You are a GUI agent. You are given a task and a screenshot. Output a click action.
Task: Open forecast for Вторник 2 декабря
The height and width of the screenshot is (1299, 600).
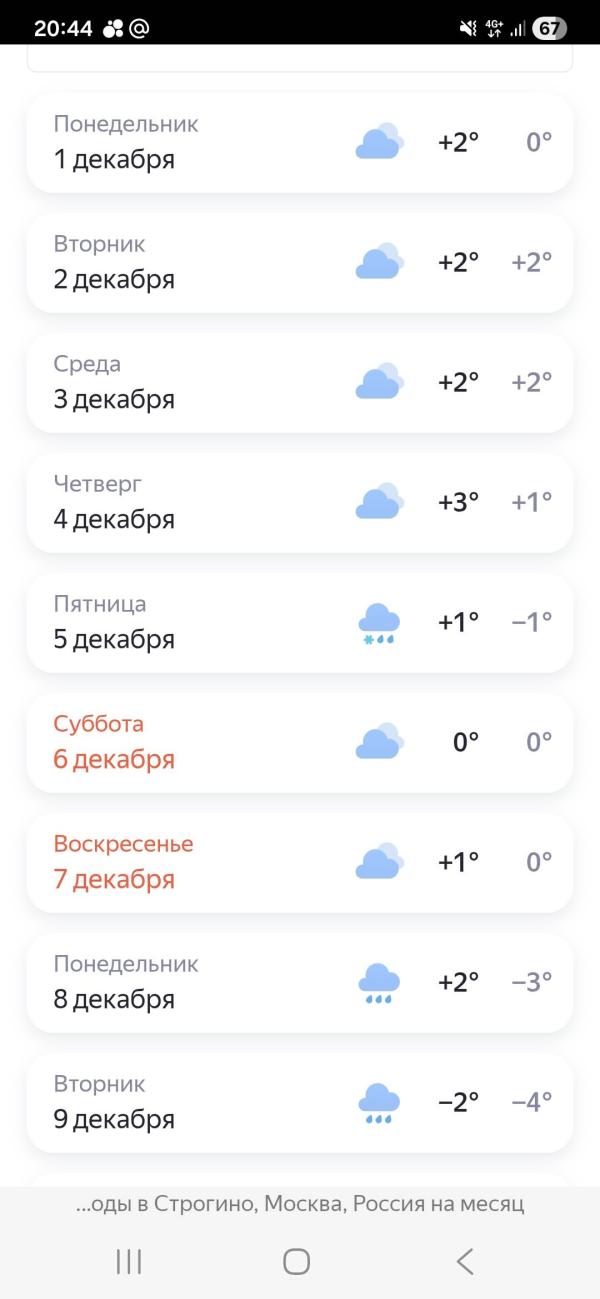(x=300, y=263)
